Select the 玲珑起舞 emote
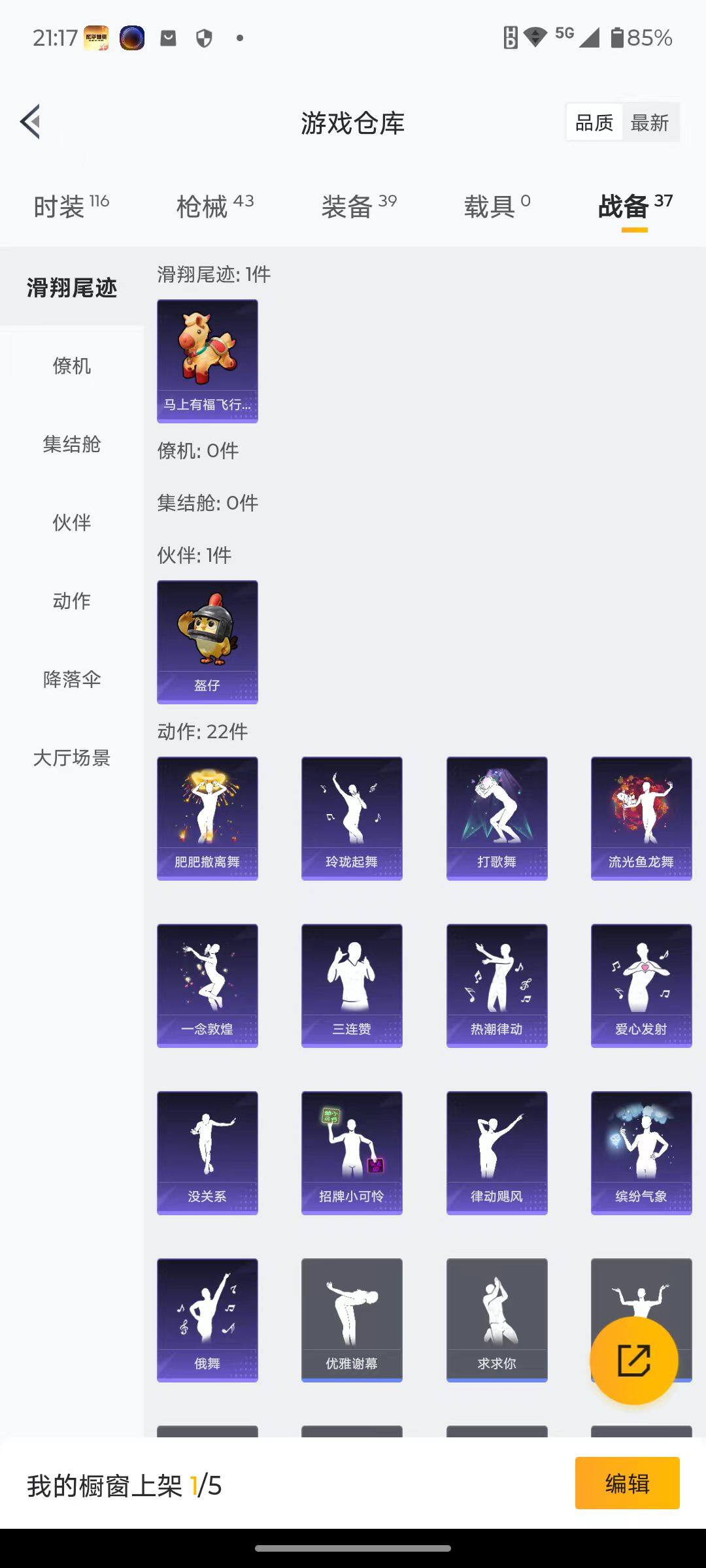This screenshot has height=1568, width=706. 352,817
